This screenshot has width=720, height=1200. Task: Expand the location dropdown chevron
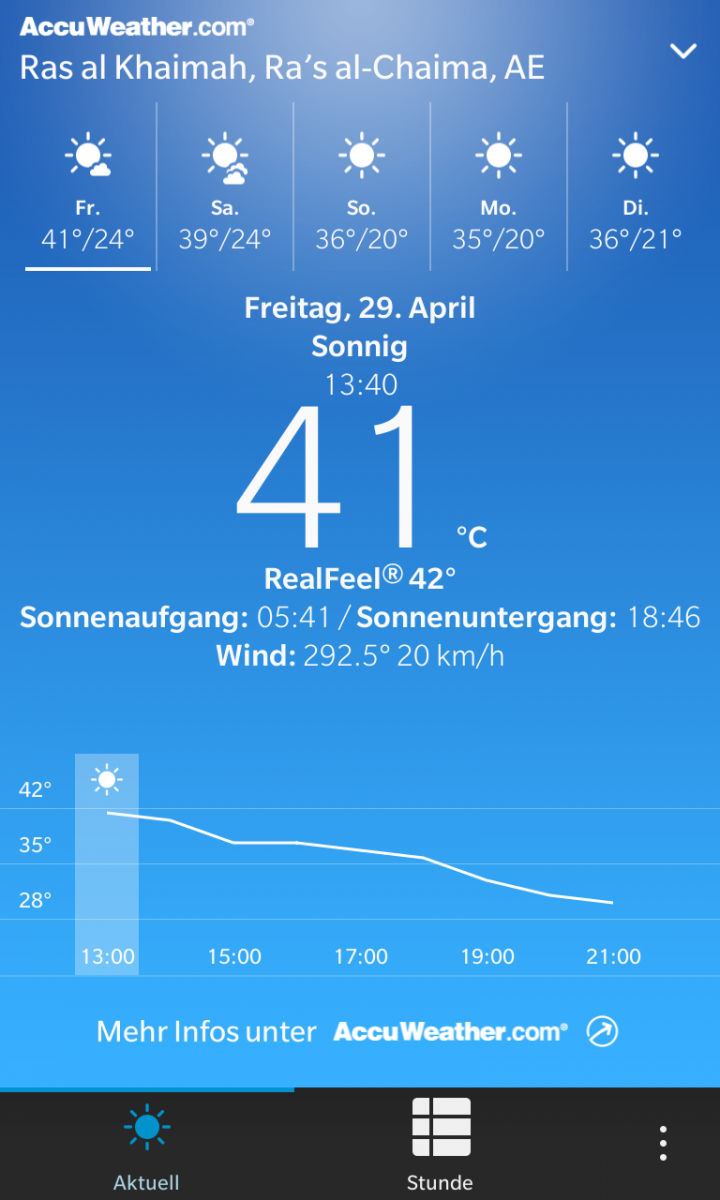683,51
